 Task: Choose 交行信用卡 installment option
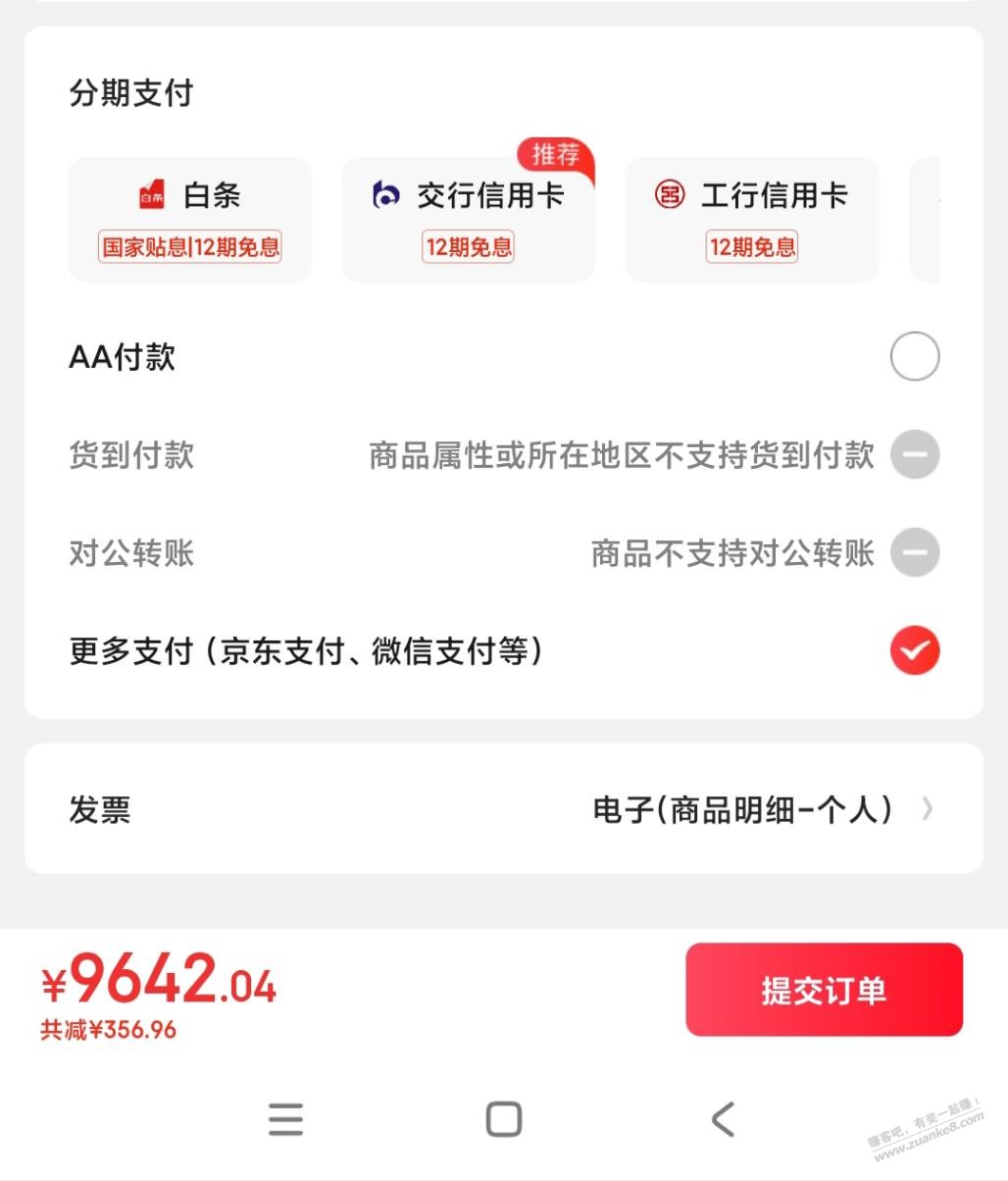(x=469, y=220)
